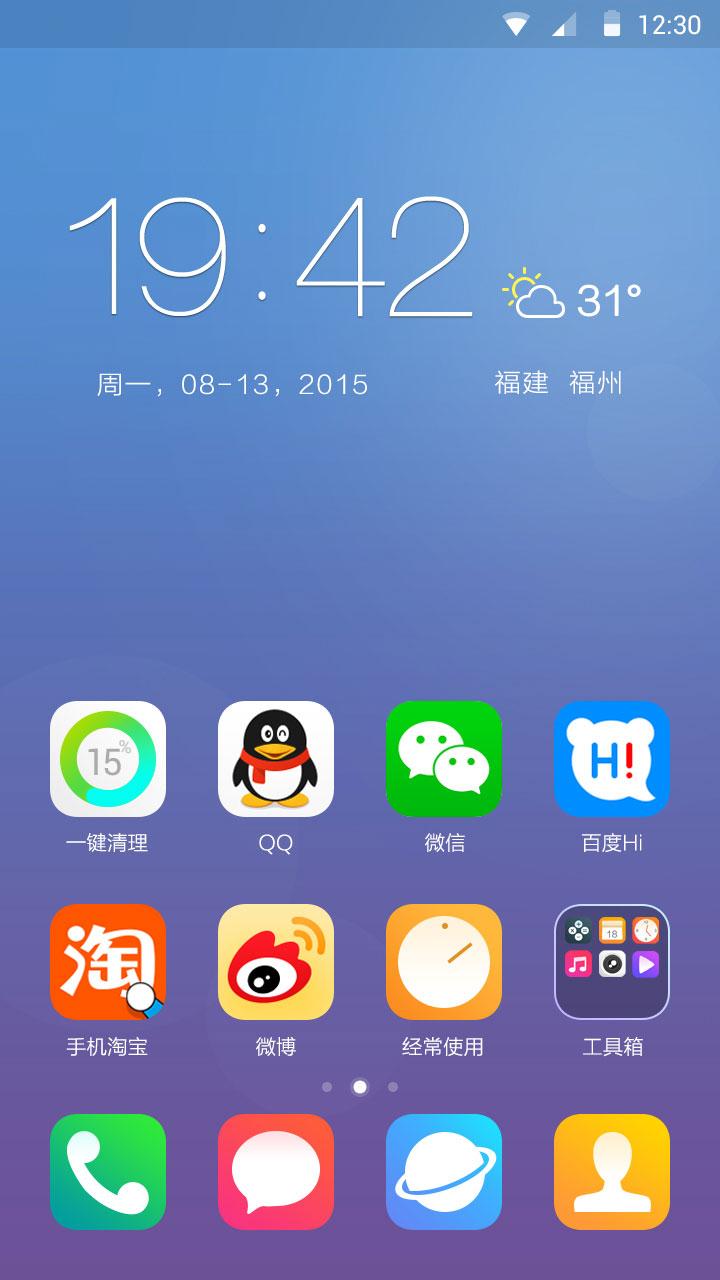The width and height of the screenshot is (720, 1280).
Task: Open the 工具箱 toolbox folder
Action: pos(612,962)
